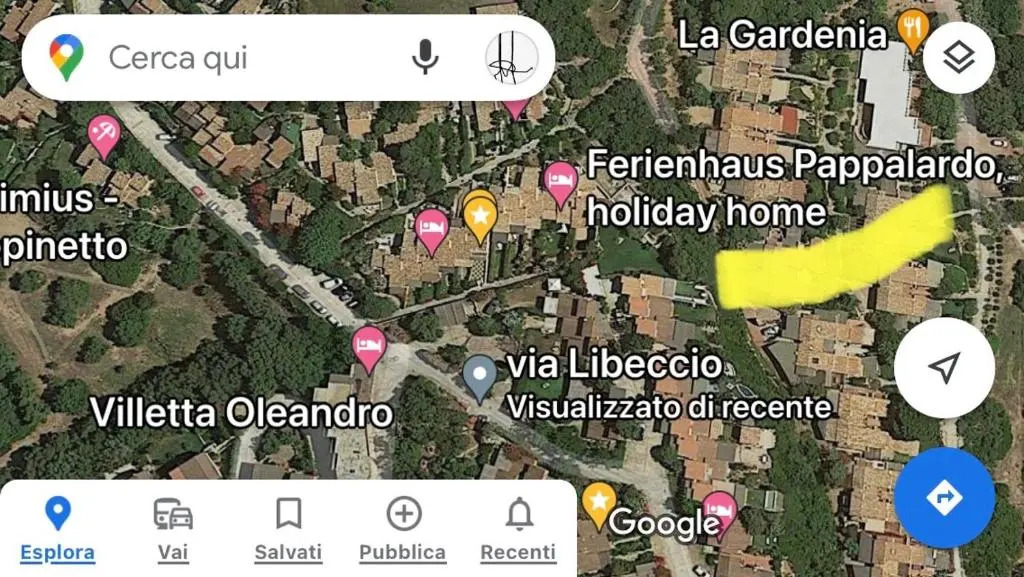1024x577 pixels.
Task: Switch to the Vai tab
Action: pyautogui.click(x=173, y=531)
